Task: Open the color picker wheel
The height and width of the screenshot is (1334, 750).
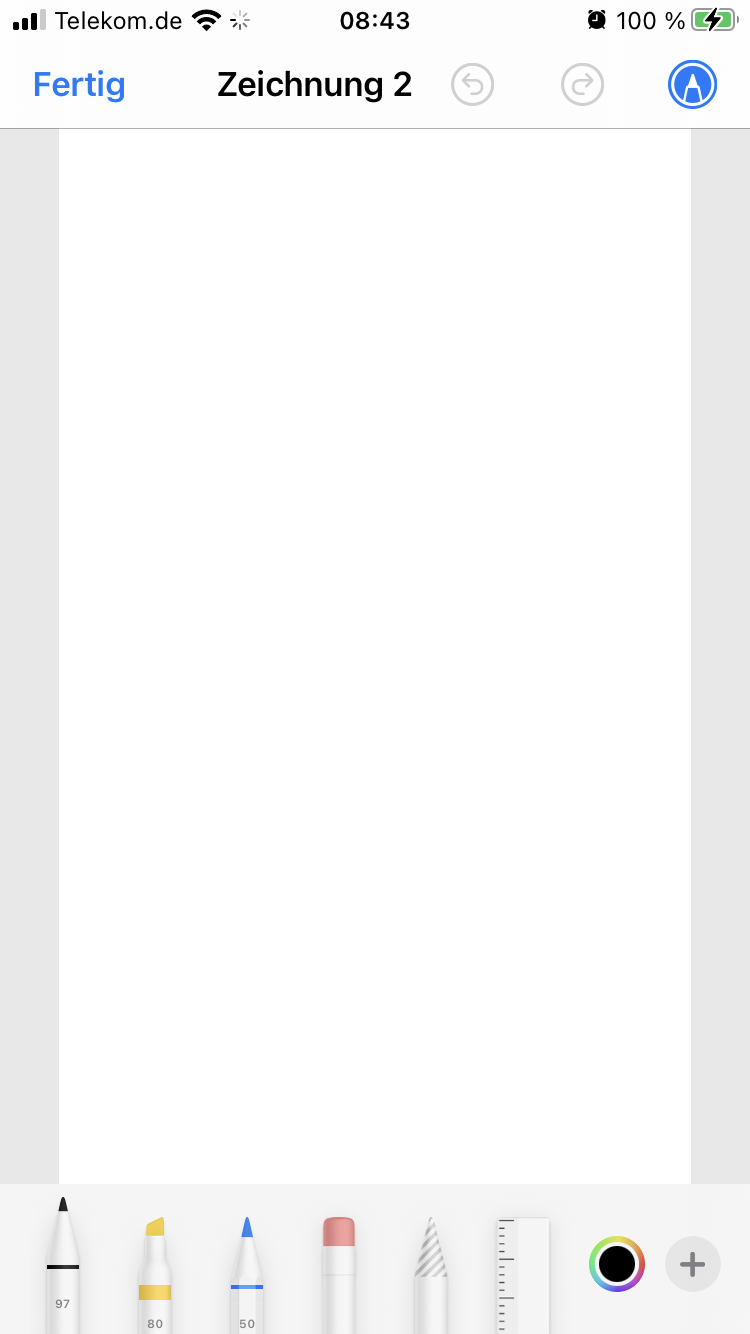Action: (617, 1264)
